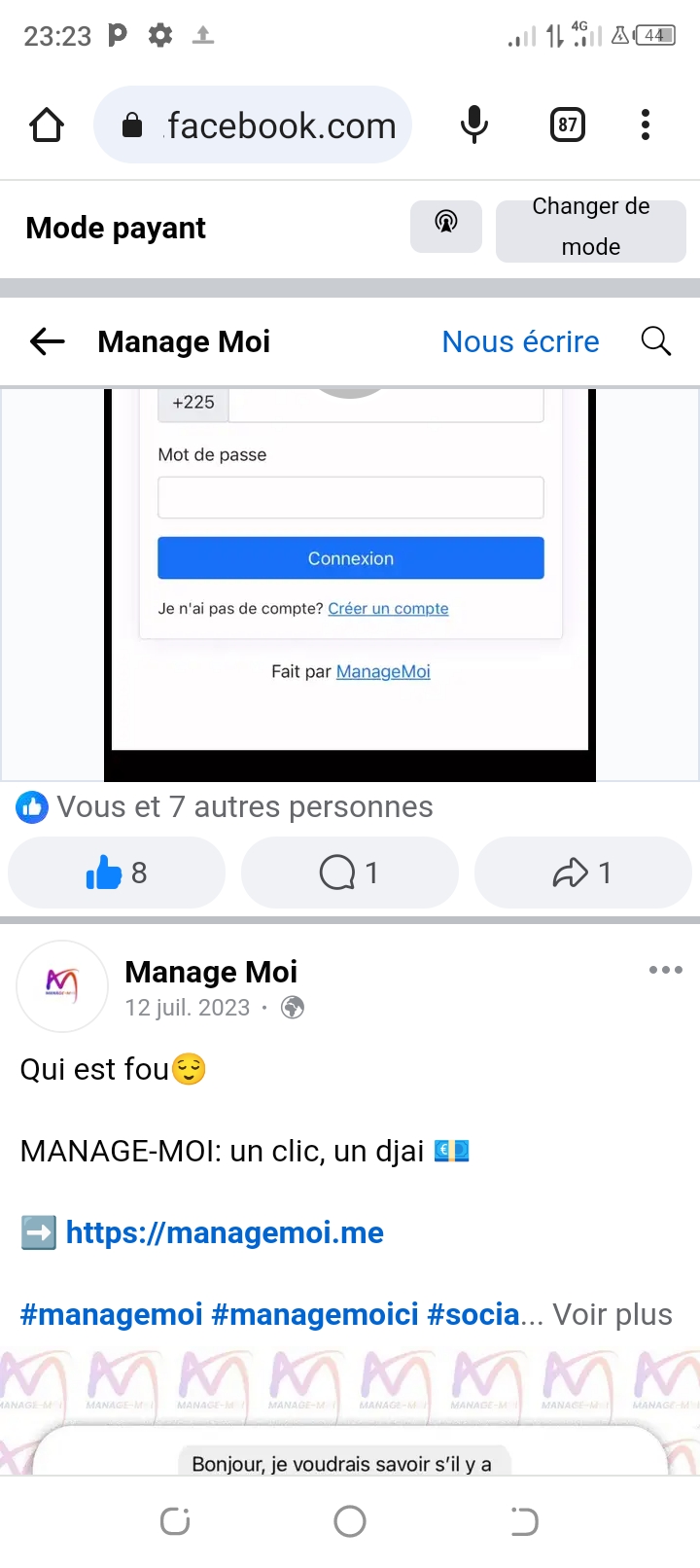Open the #managemoi hashtag
The height and width of the screenshot is (1568, 700).
111,1314
